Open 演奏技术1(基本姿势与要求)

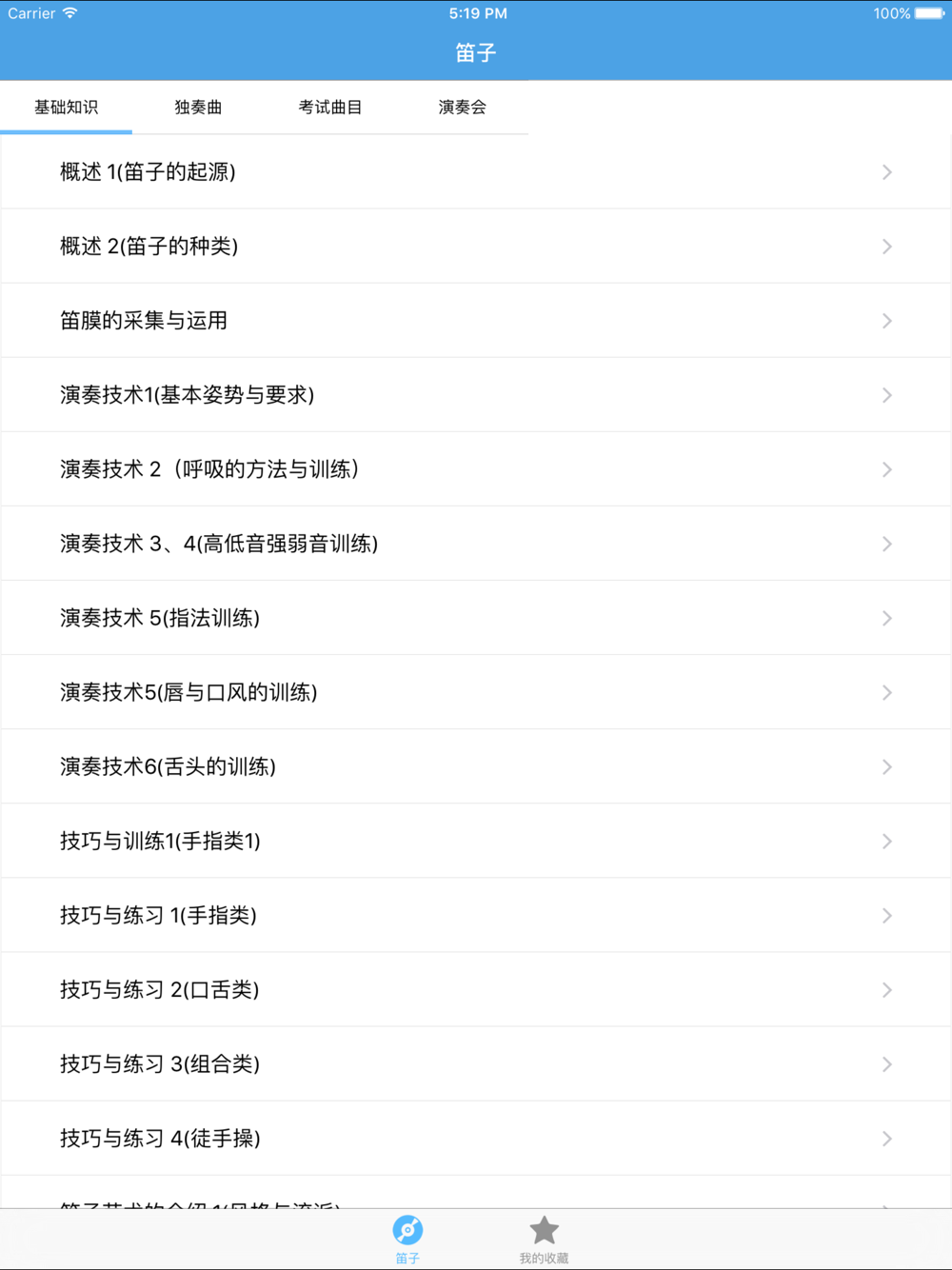tap(476, 395)
